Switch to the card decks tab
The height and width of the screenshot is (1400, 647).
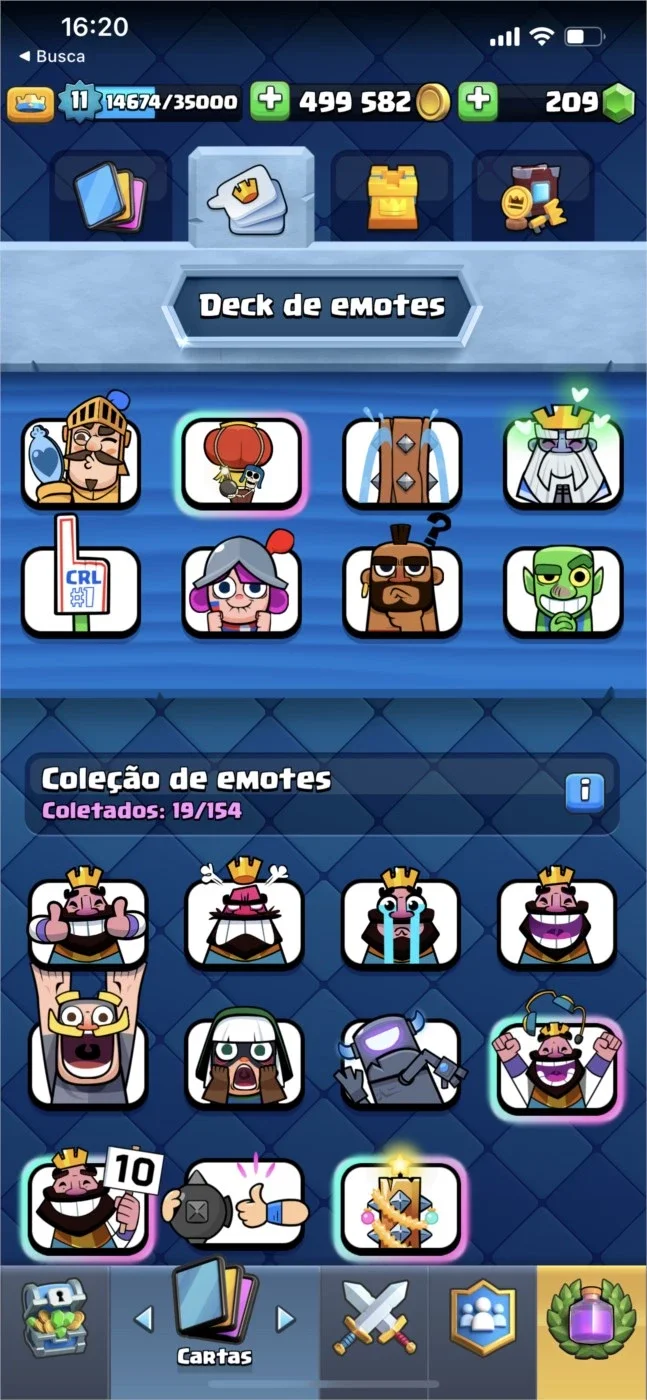(110, 193)
